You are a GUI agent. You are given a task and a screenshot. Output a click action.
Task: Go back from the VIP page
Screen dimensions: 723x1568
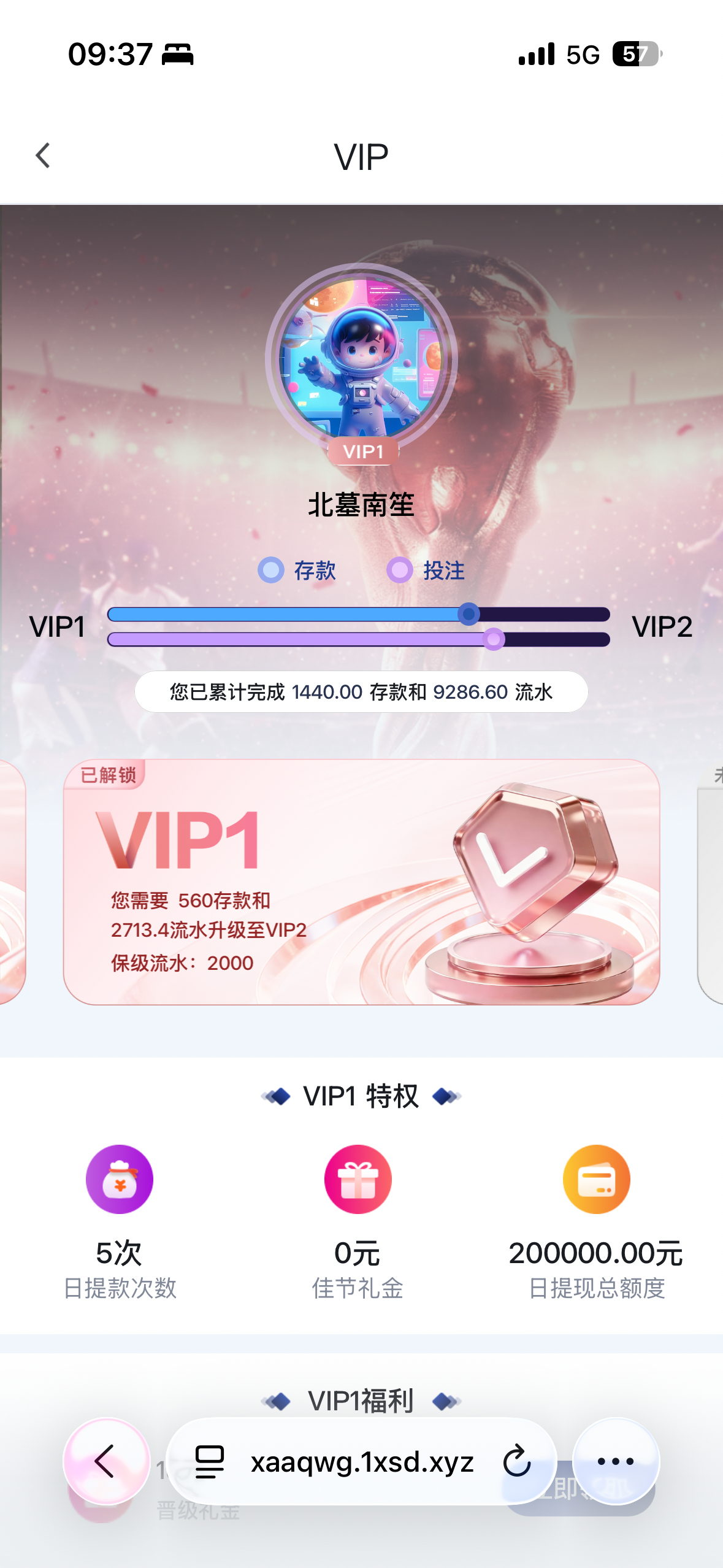tap(43, 156)
